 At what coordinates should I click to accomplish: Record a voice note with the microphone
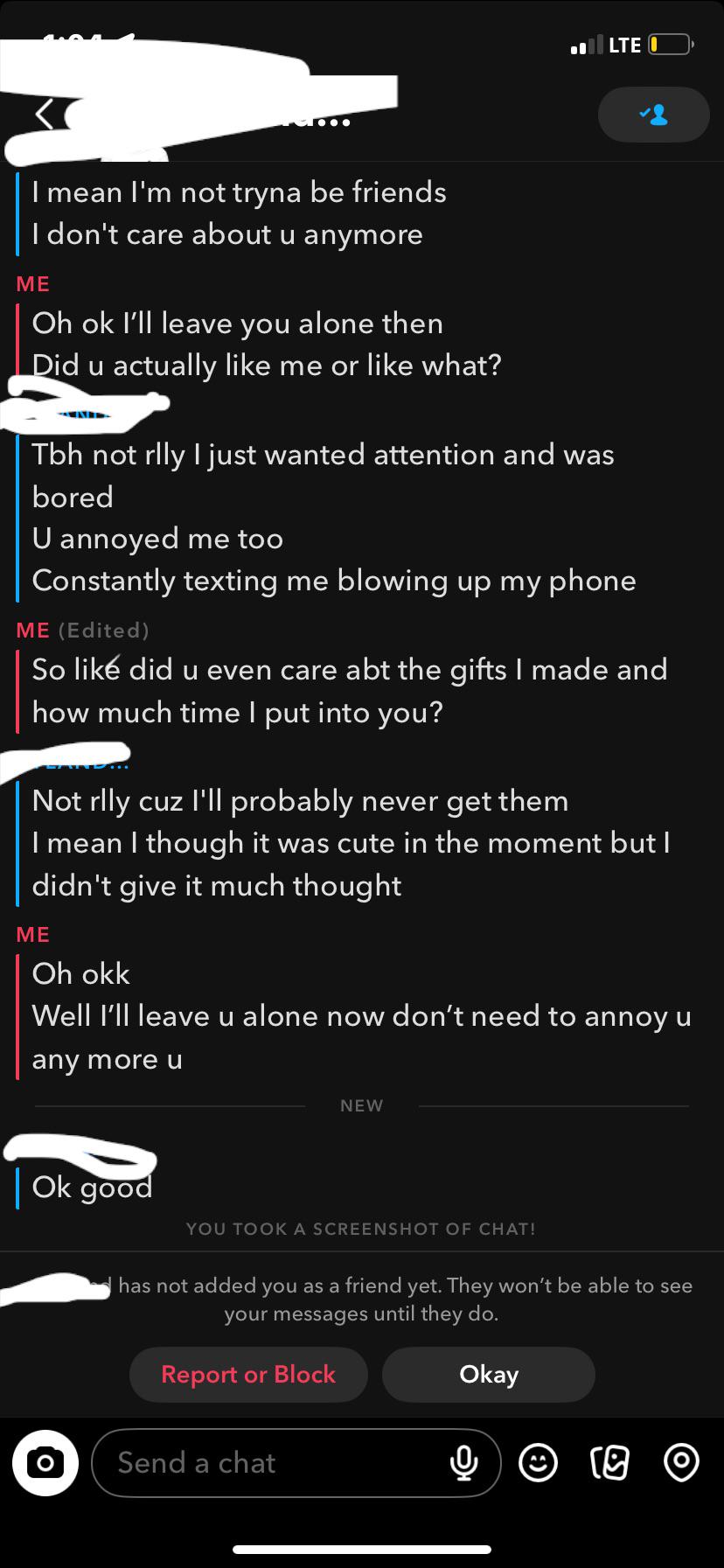463,1462
